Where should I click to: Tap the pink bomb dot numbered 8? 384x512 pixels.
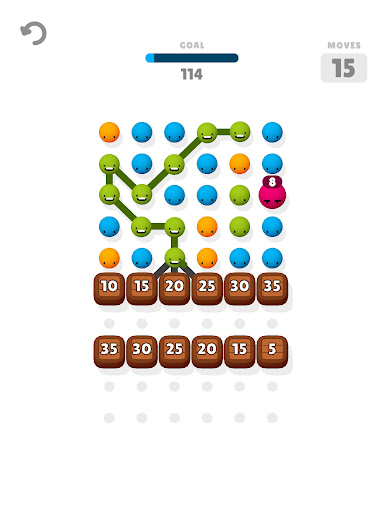pos(272,193)
